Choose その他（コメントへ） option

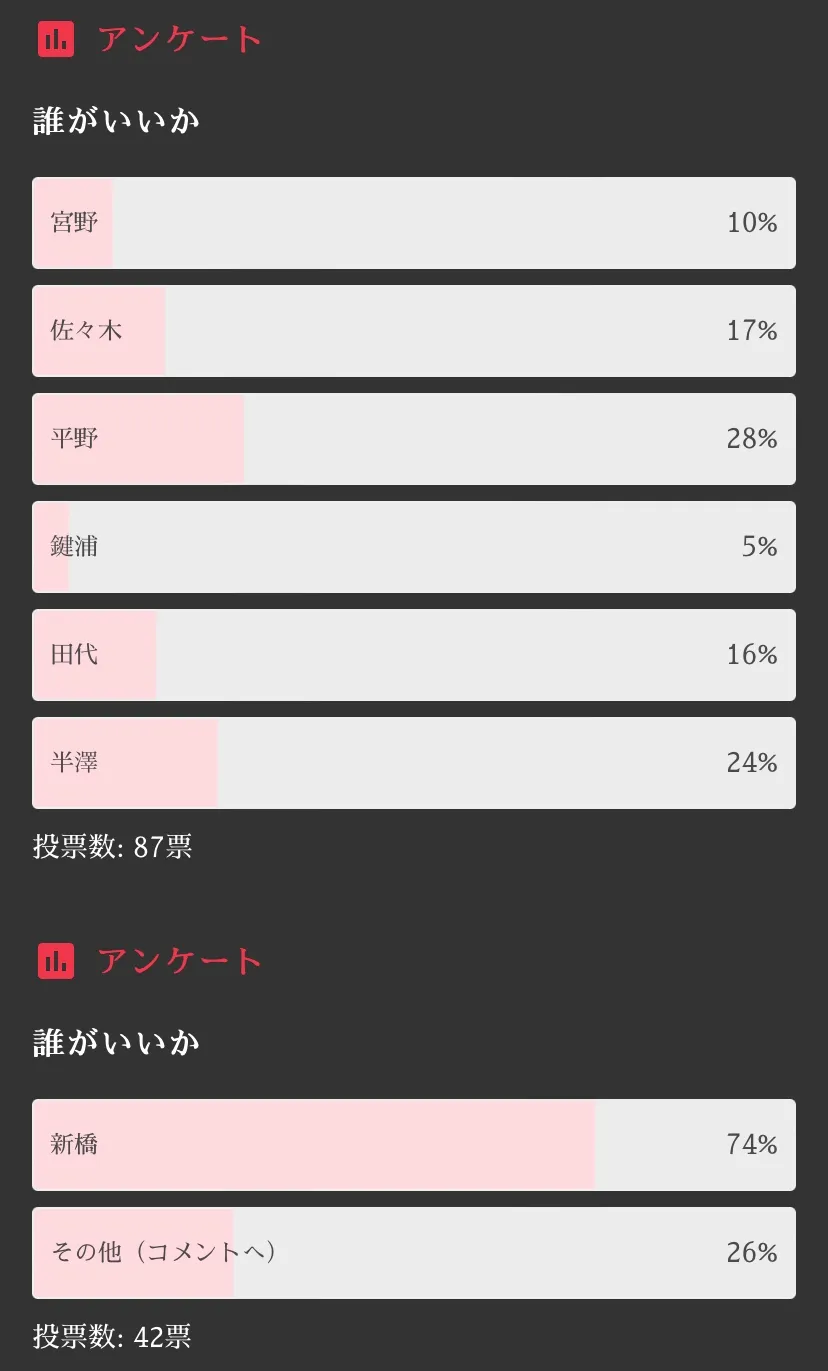(414, 1253)
